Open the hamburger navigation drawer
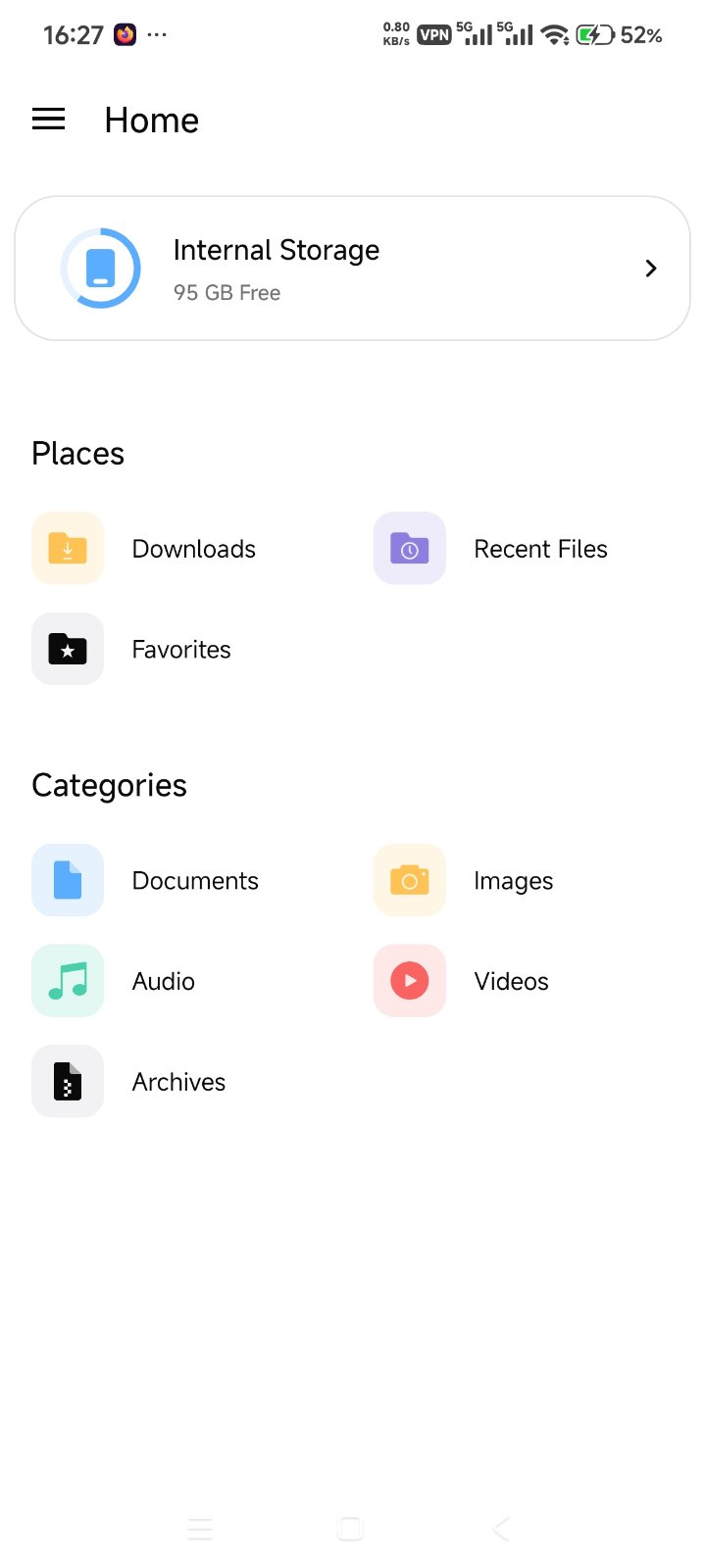Viewport: 705px width, 1568px height. click(x=49, y=120)
